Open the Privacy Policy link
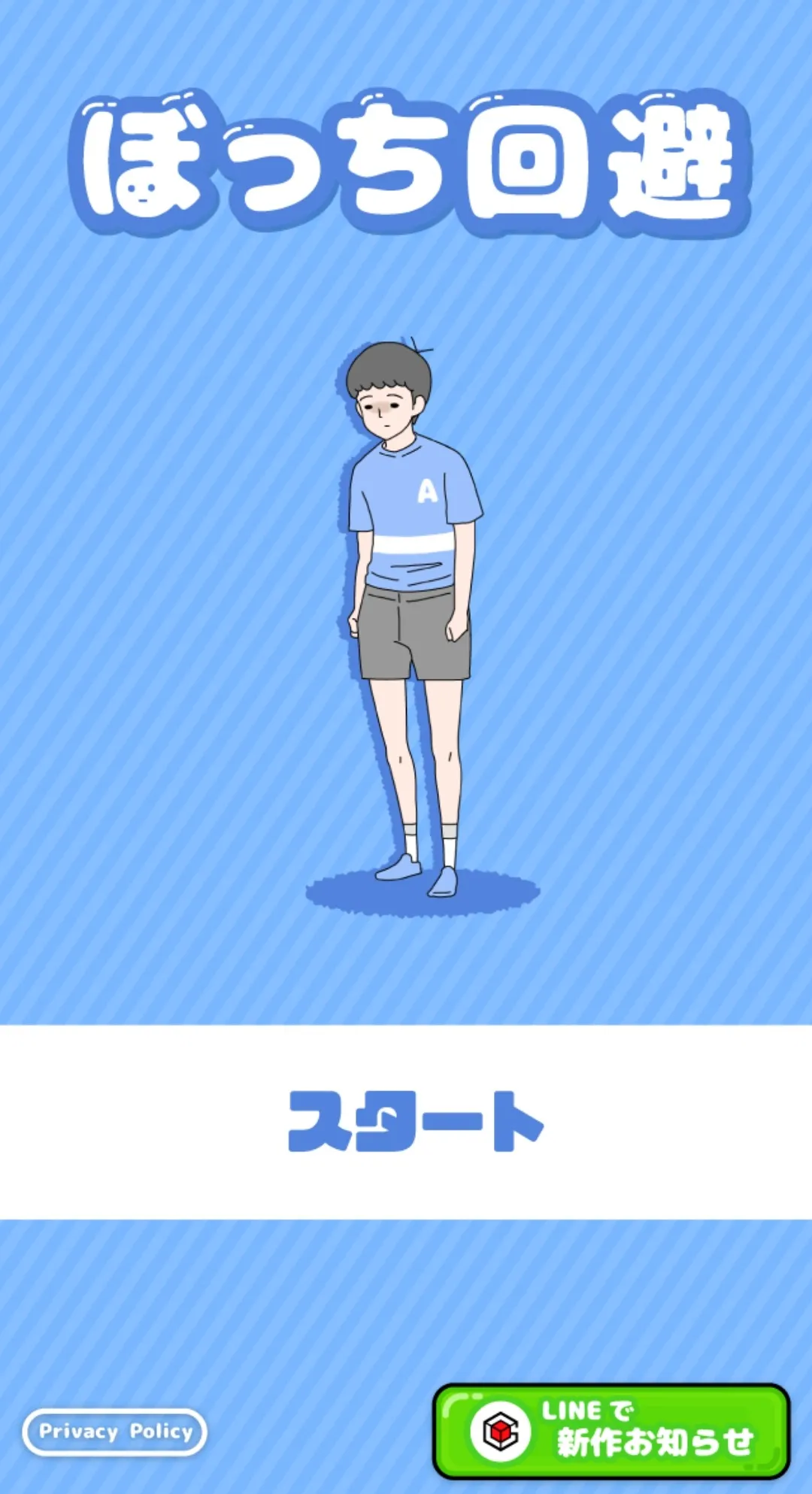Screen dimensions: 812x1494 (115, 1431)
